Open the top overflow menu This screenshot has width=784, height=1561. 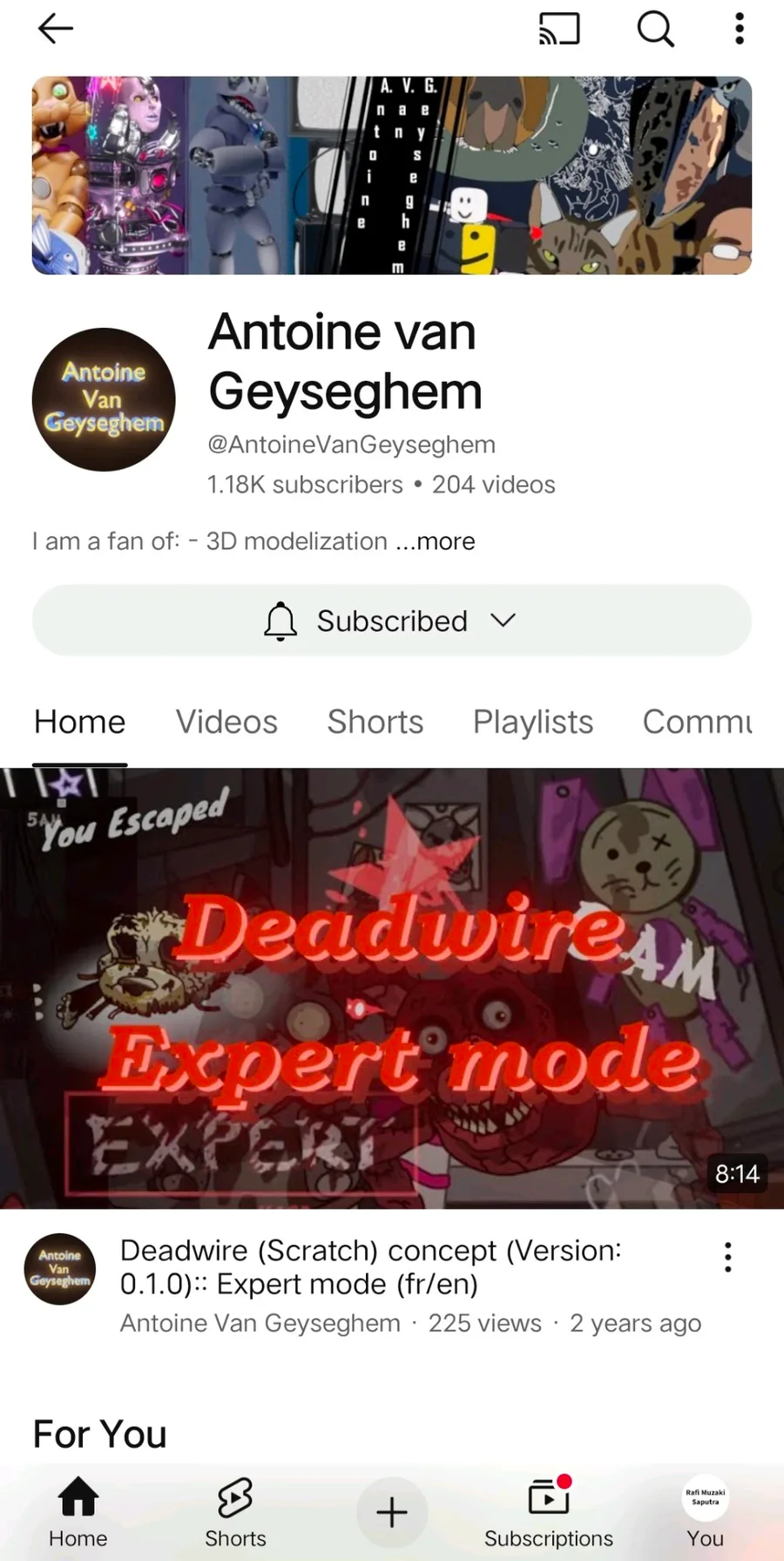tap(739, 29)
